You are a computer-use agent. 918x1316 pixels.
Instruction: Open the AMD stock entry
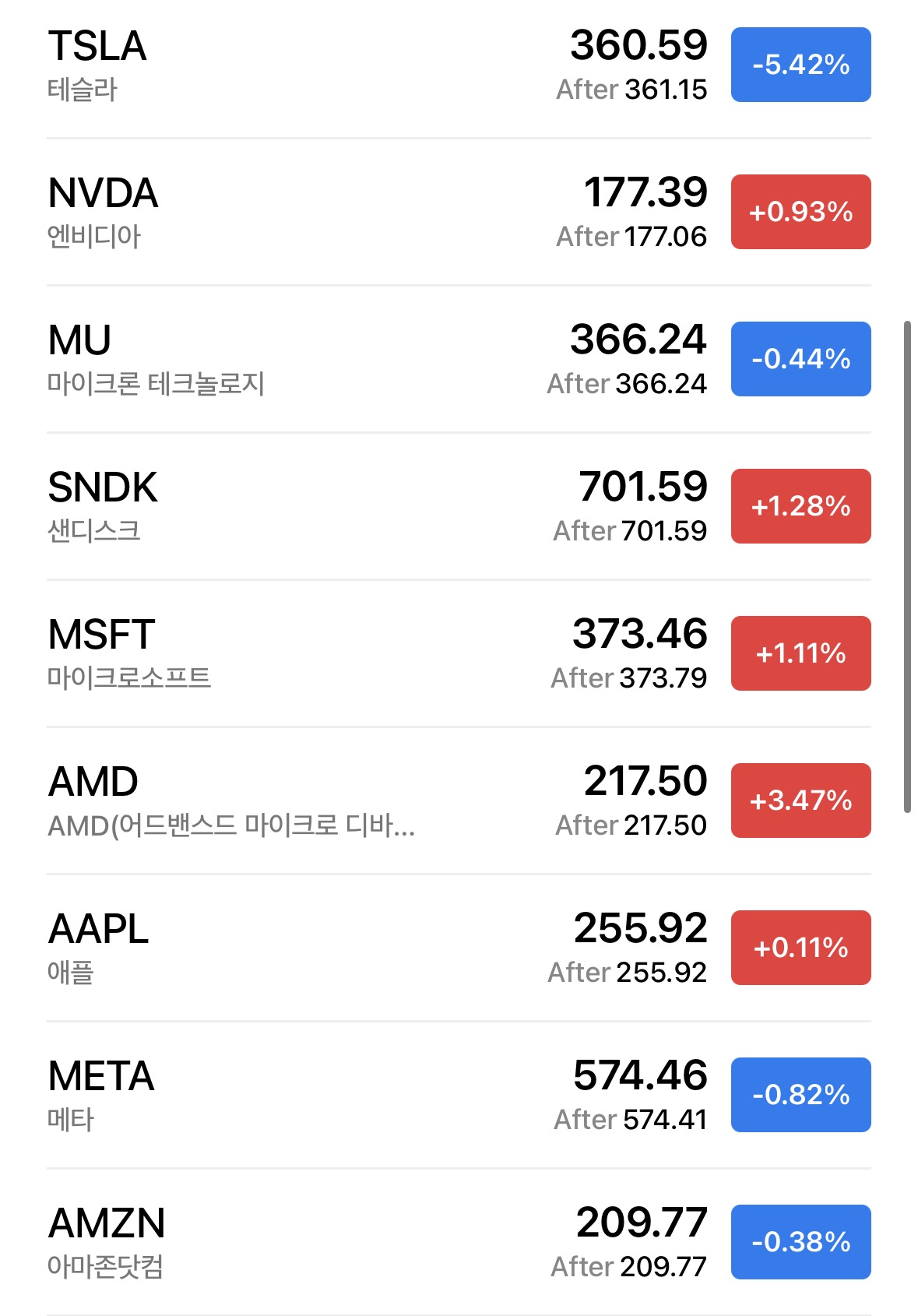311,801
